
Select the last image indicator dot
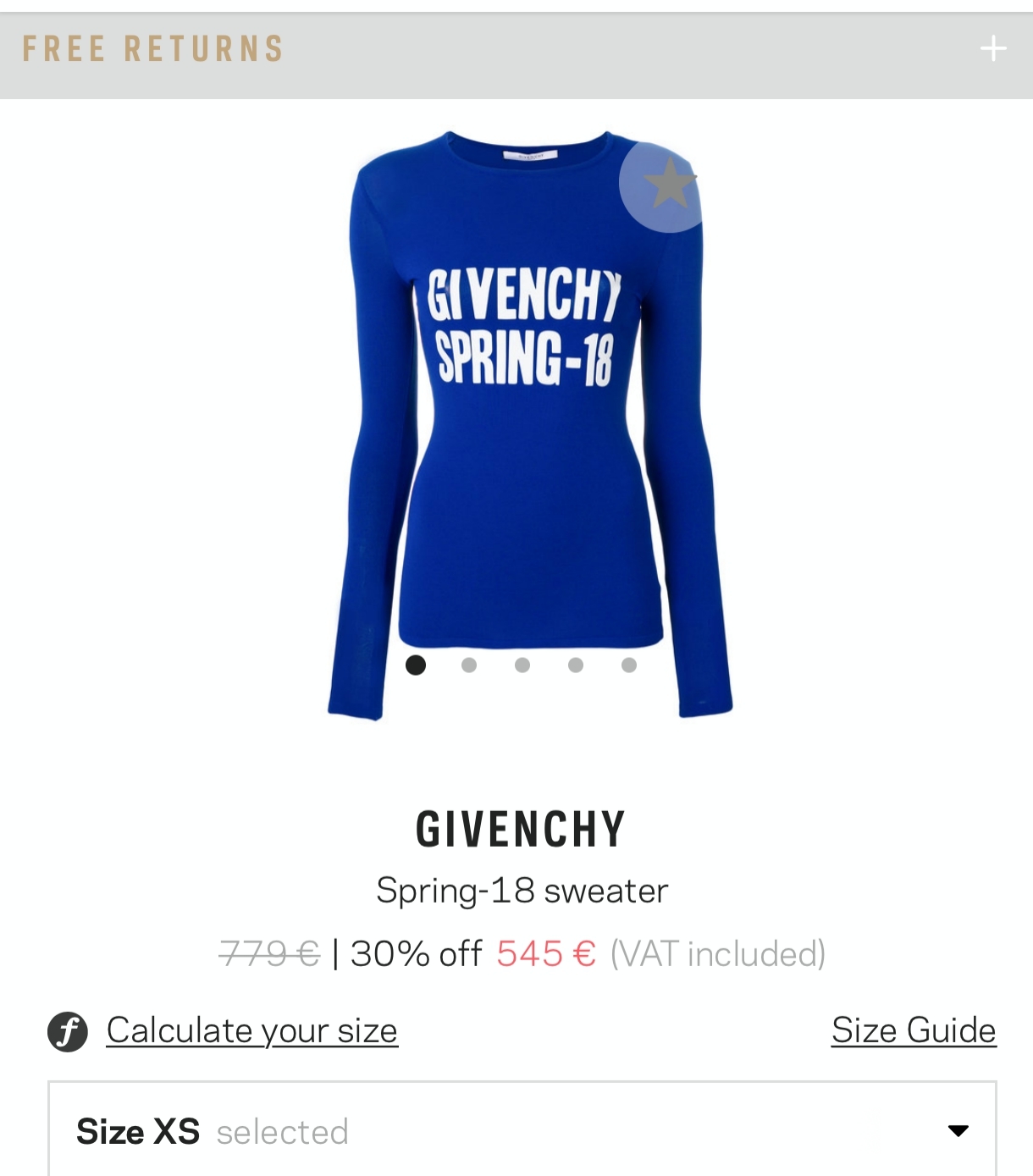tap(628, 665)
